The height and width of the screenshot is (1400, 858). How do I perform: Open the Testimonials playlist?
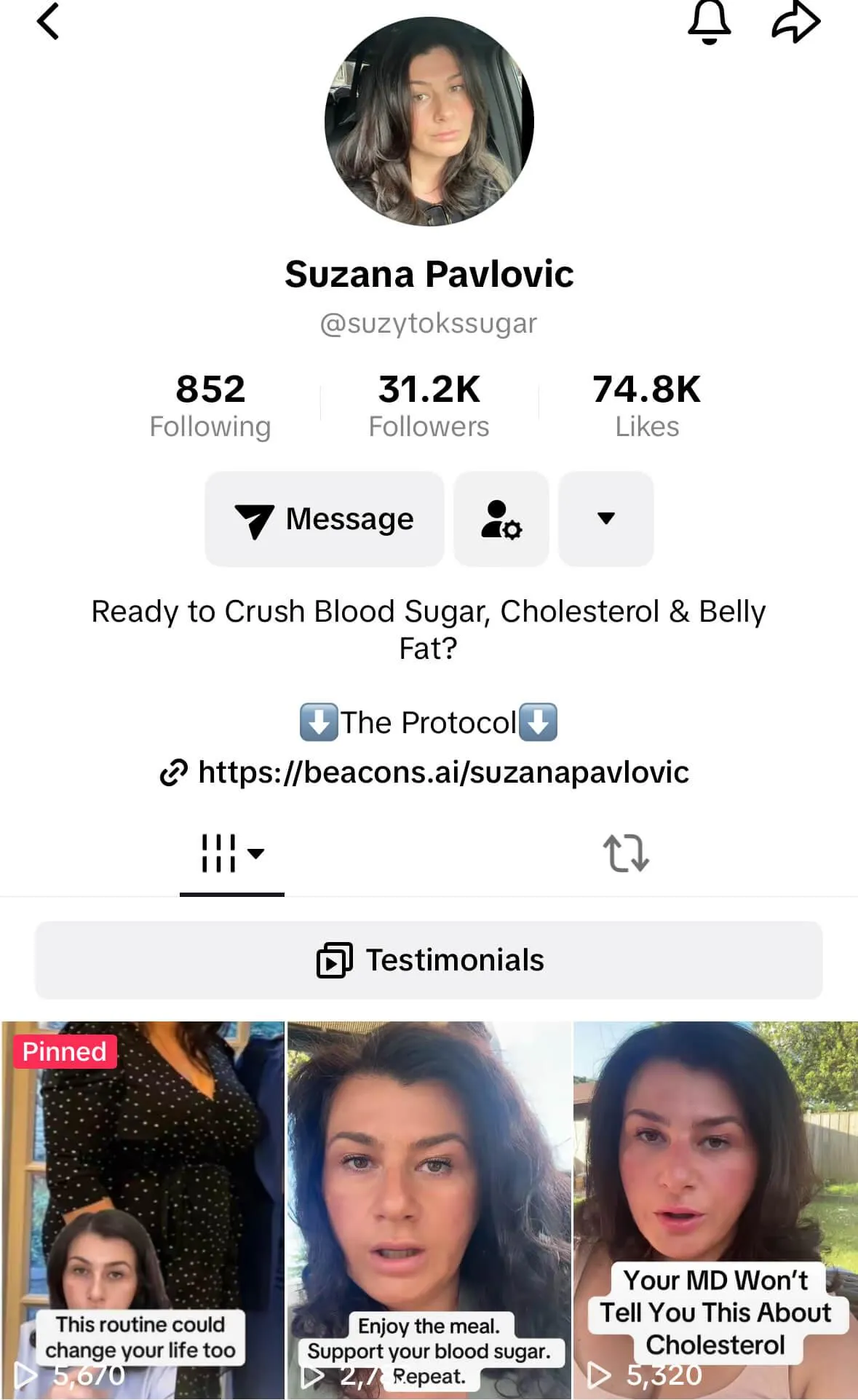click(x=429, y=960)
